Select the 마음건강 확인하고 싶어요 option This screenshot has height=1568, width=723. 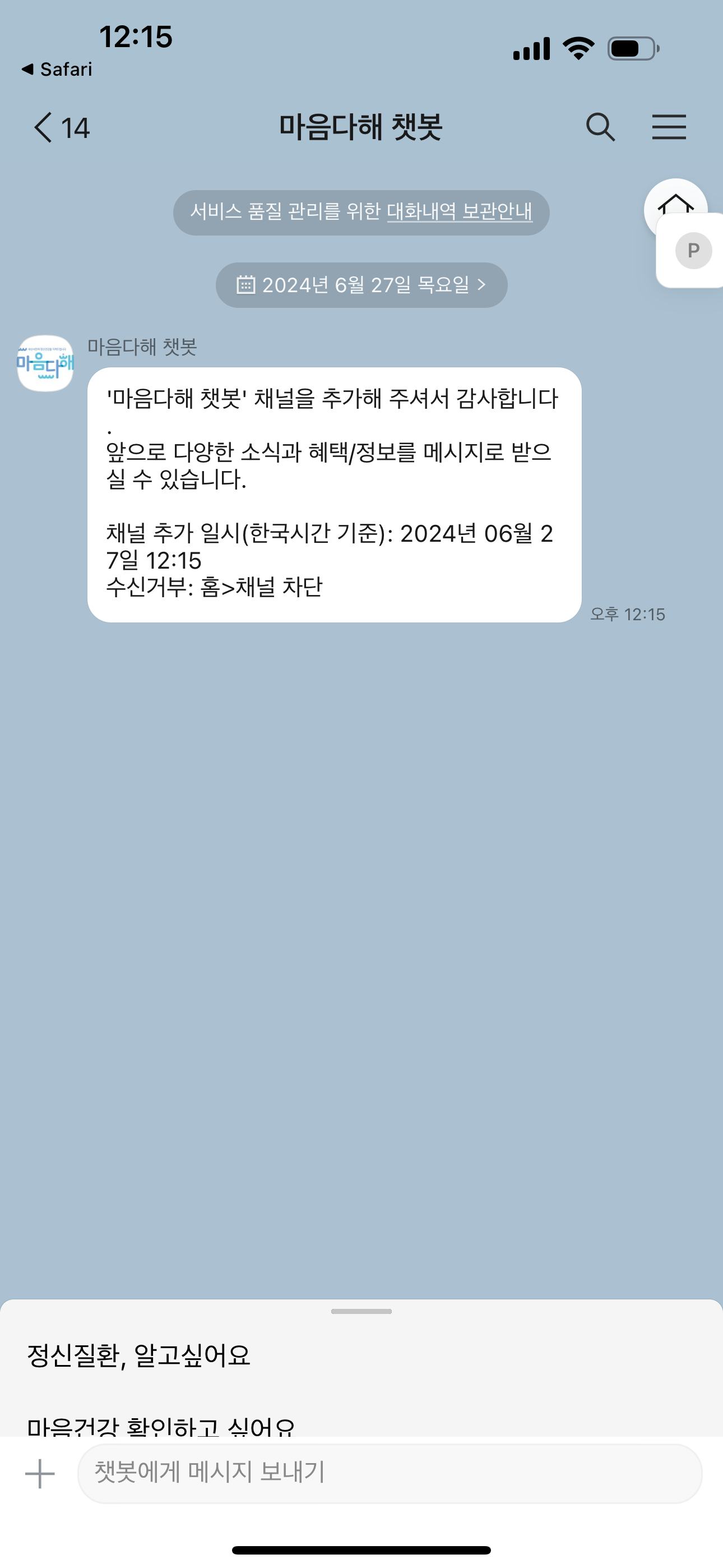click(161, 1426)
